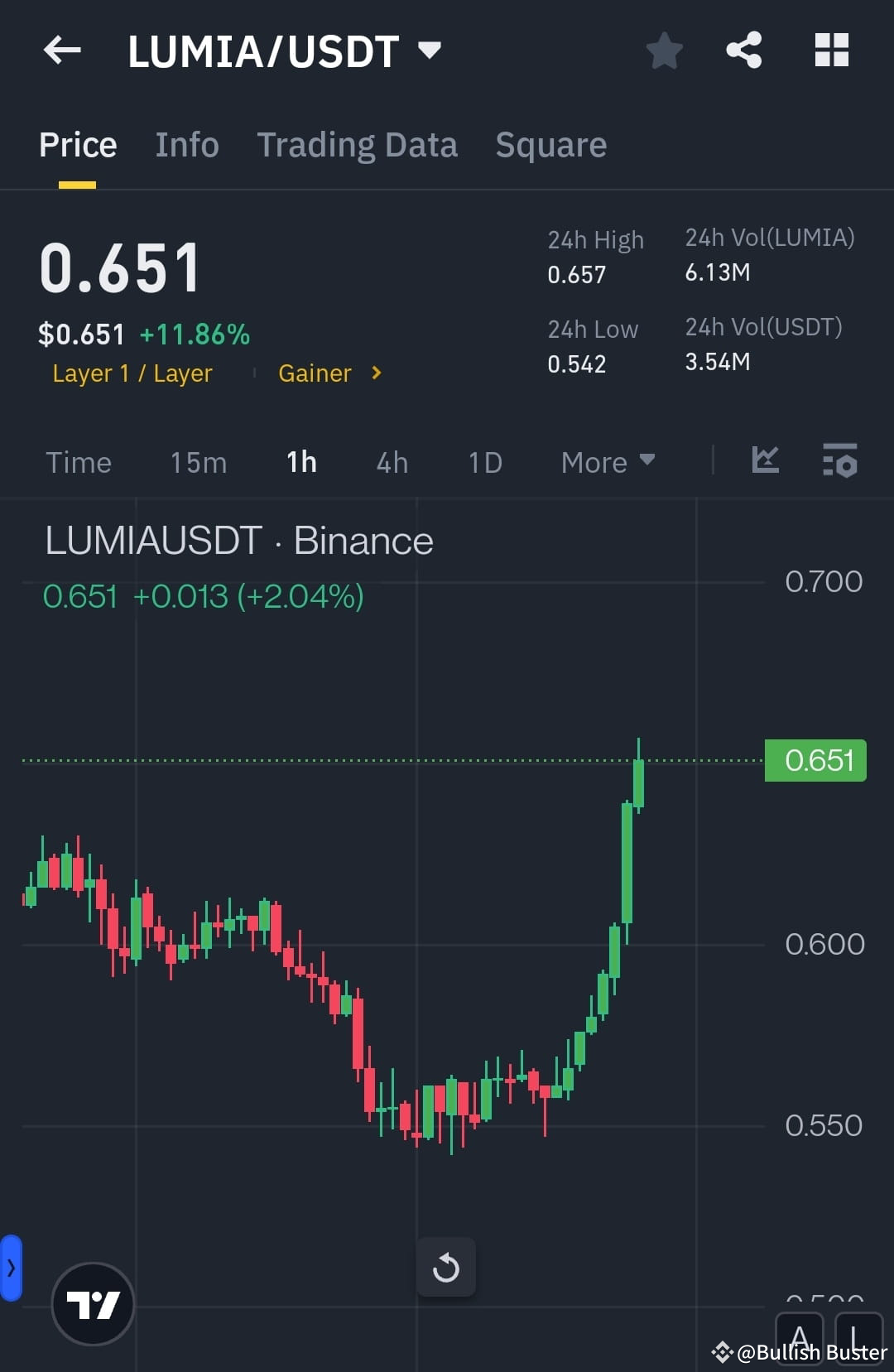Tap the green 0.651 price label

(815, 759)
